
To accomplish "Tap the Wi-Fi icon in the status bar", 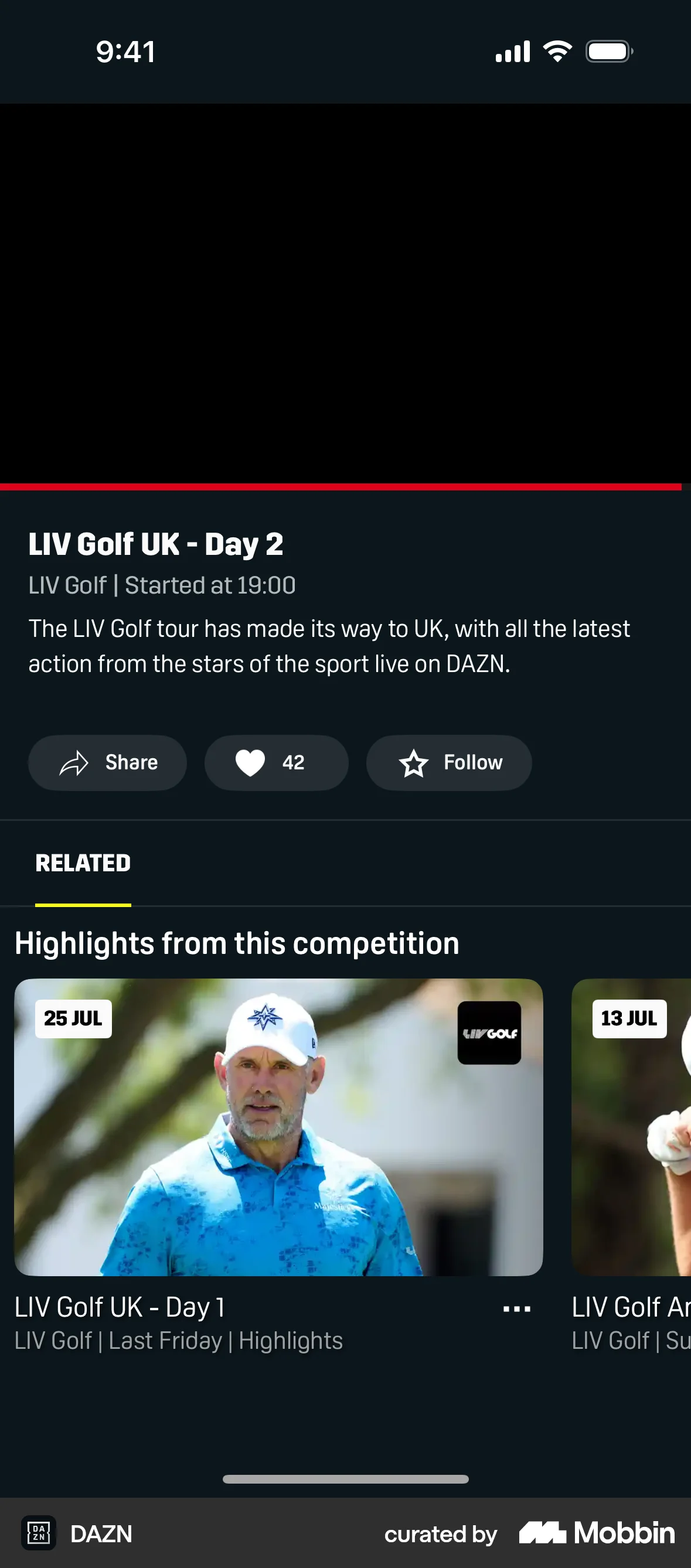I will [556, 51].
